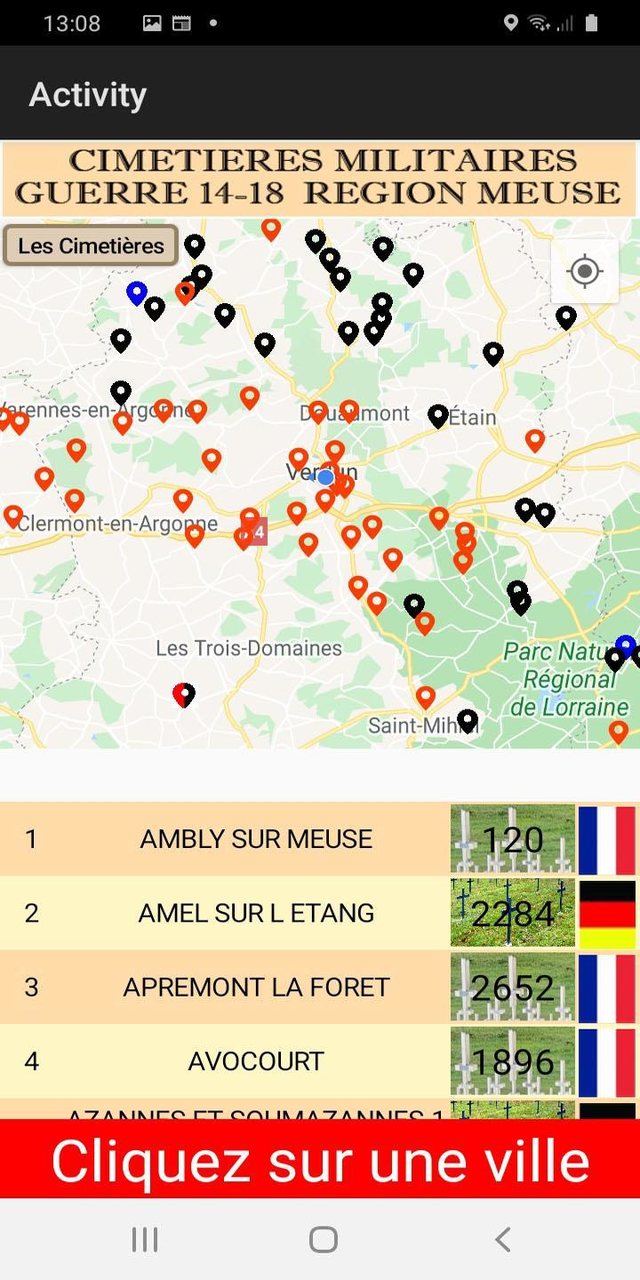Tap the Les Cimetières button
This screenshot has height=1280, width=640.
point(91,245)
